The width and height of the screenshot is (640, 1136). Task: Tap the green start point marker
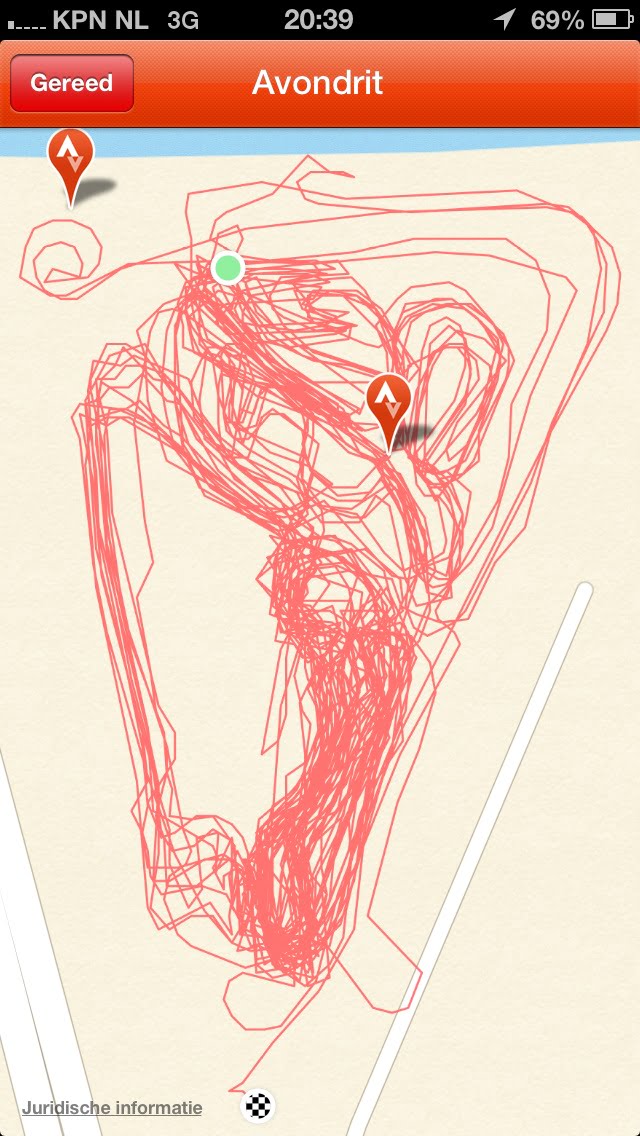(x=228, y=267)
